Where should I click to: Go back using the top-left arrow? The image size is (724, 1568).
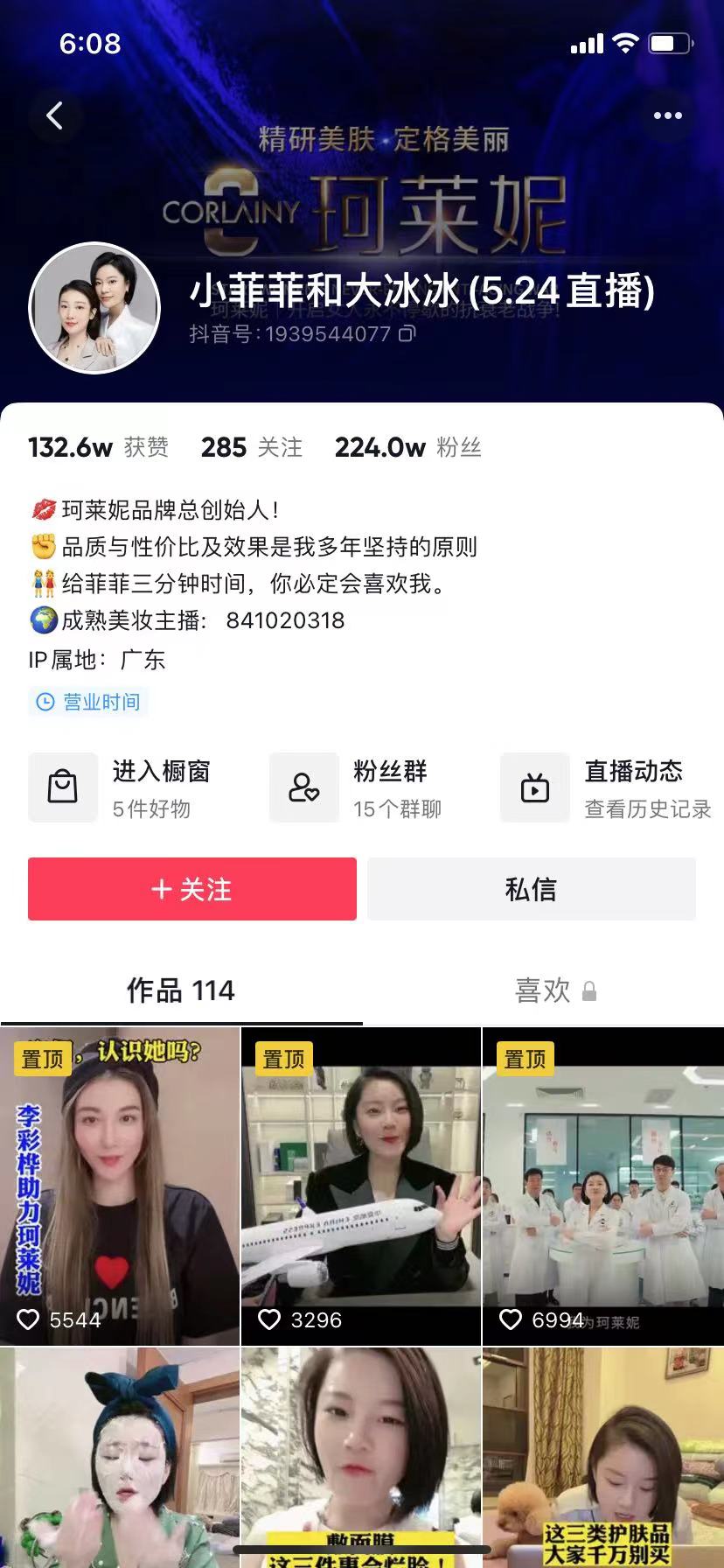pyautogui.click(x=54, y=115)
